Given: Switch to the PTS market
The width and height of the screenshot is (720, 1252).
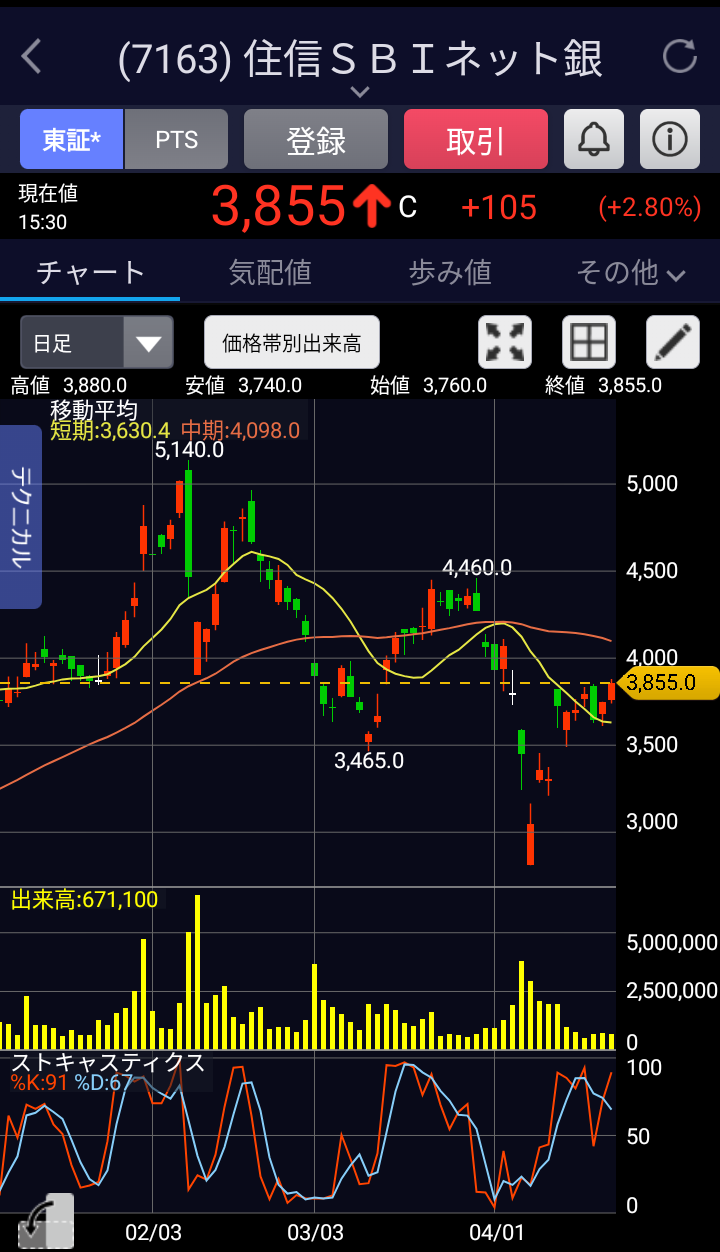Looking at the screenshot, I should pos(177,139).
